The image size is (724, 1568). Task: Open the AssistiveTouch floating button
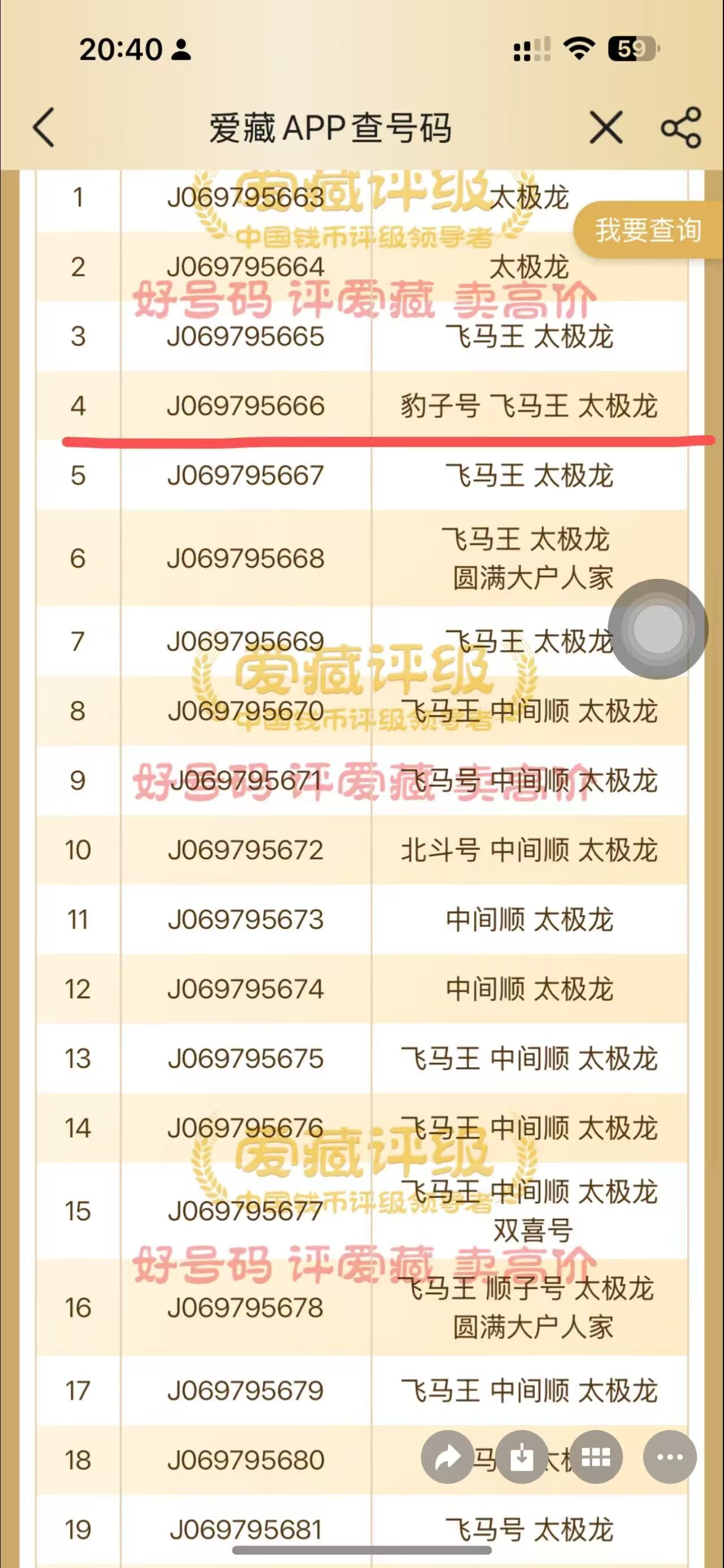(x=658, y=629)
